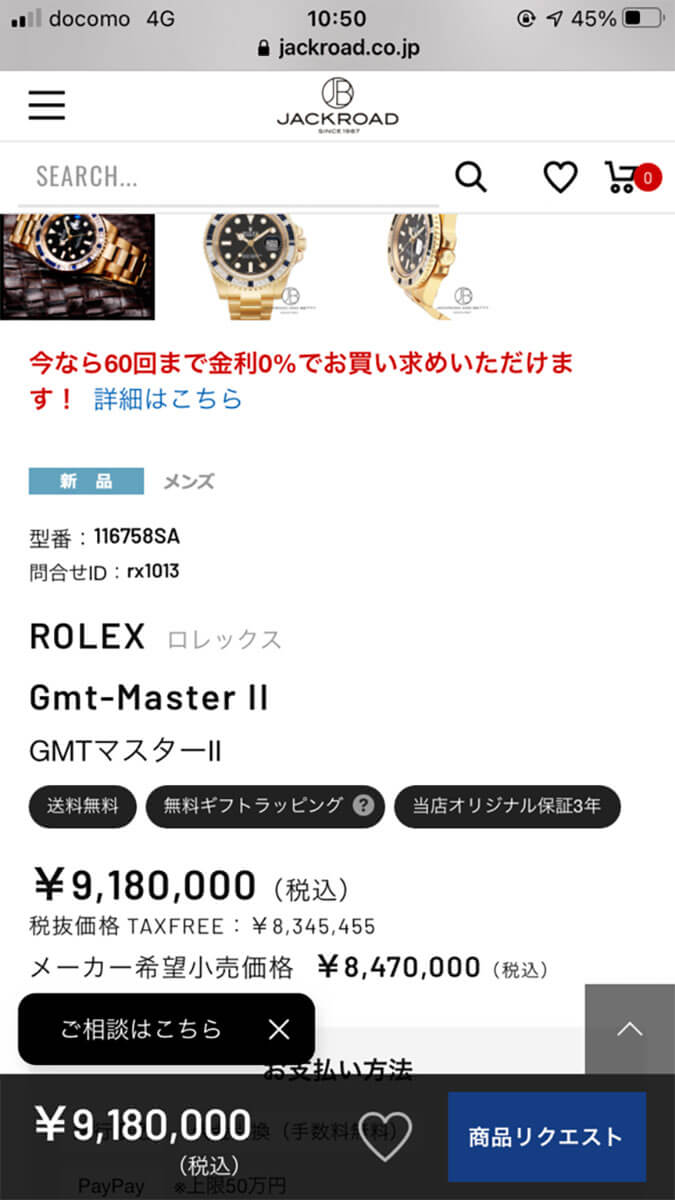
Task: Tap the magnifying glass search icon
Action: click(470, 177)
